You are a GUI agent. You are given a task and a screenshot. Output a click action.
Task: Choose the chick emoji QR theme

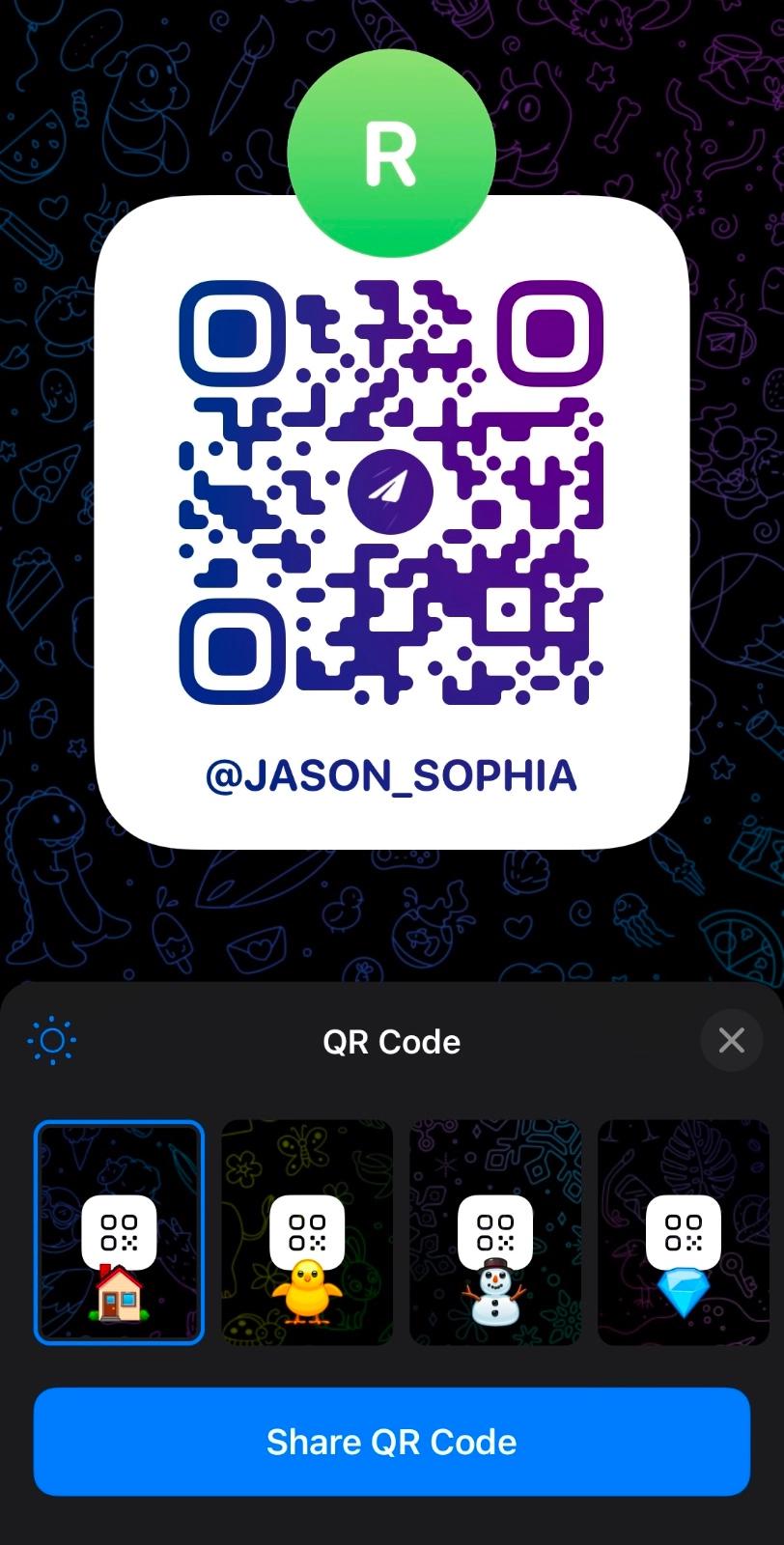307,1232
